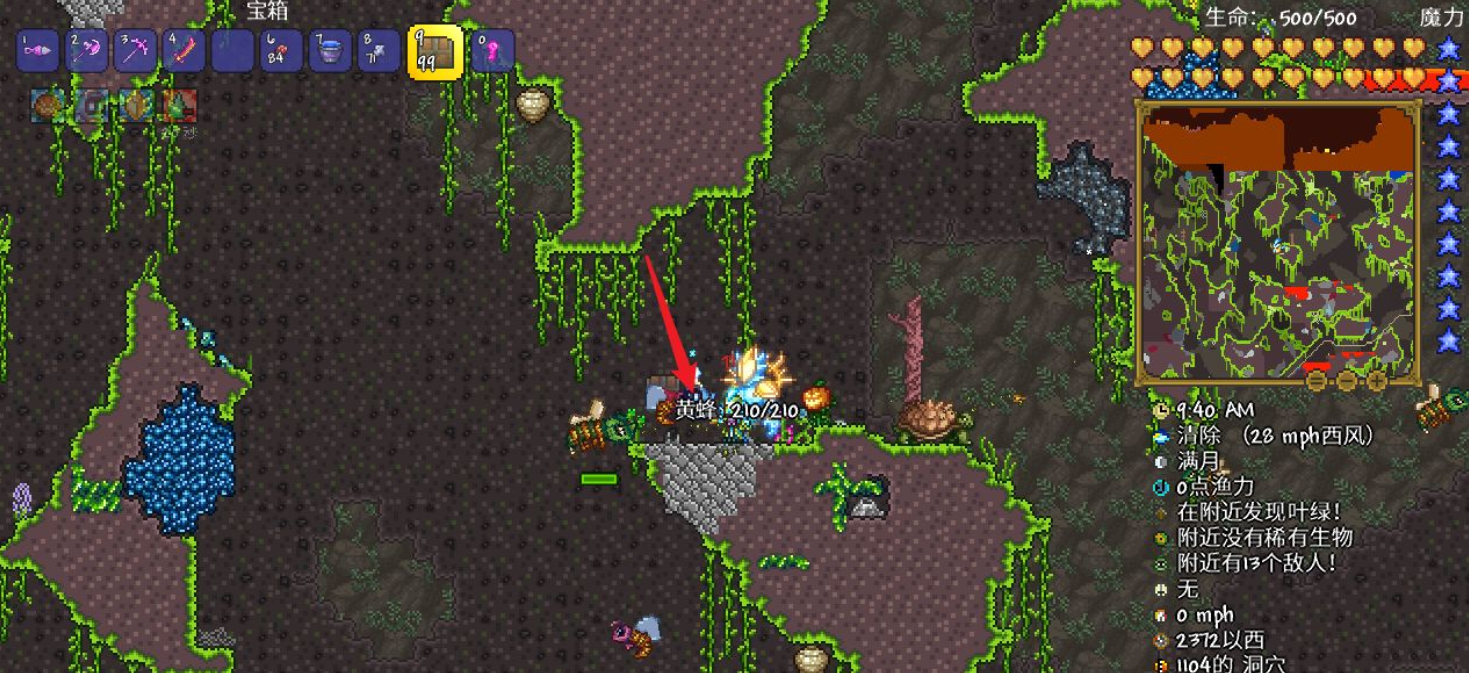This screenshot has width=1469, height=673.
Task: Tap the fourth buff icon with timer
Action: tap(180, 105)
